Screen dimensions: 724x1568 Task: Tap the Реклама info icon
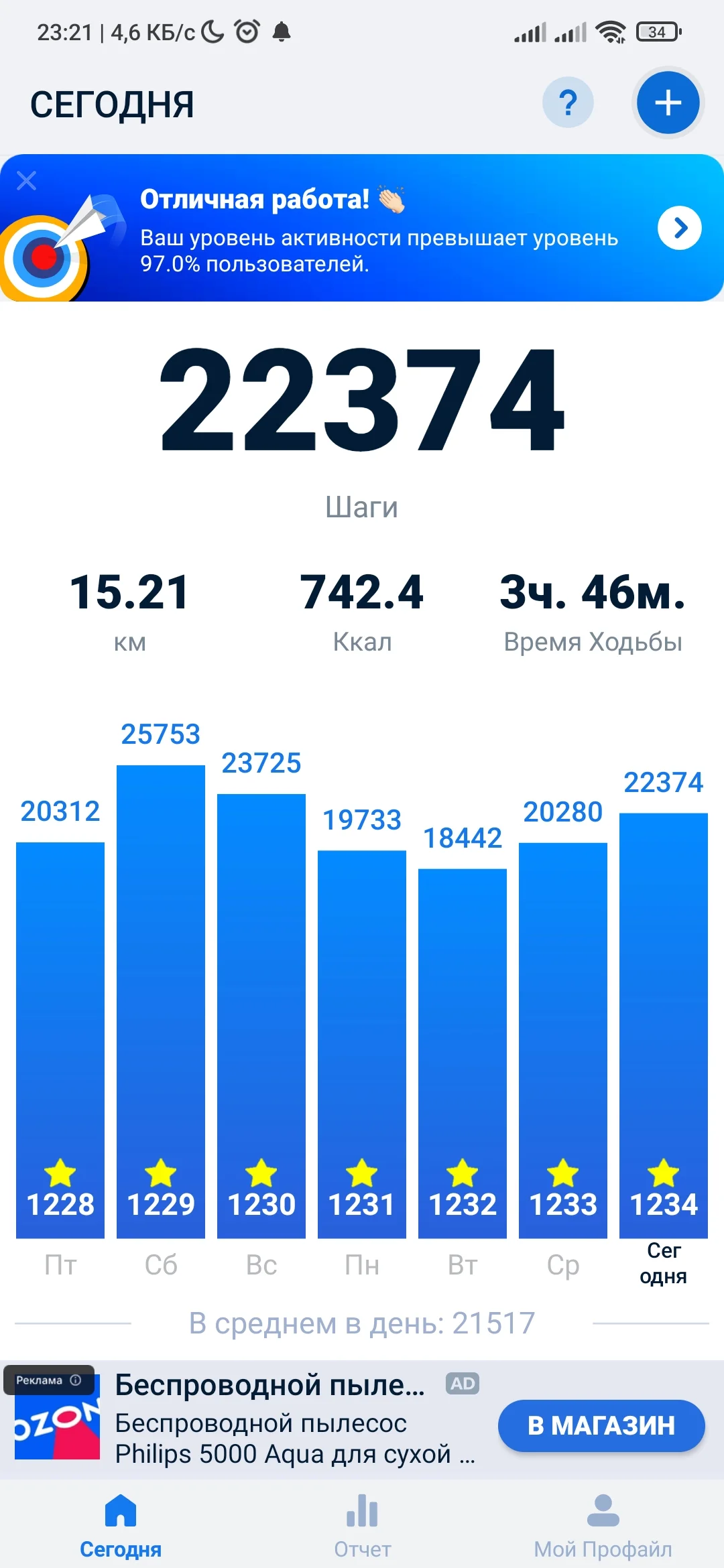(76, 1380)
